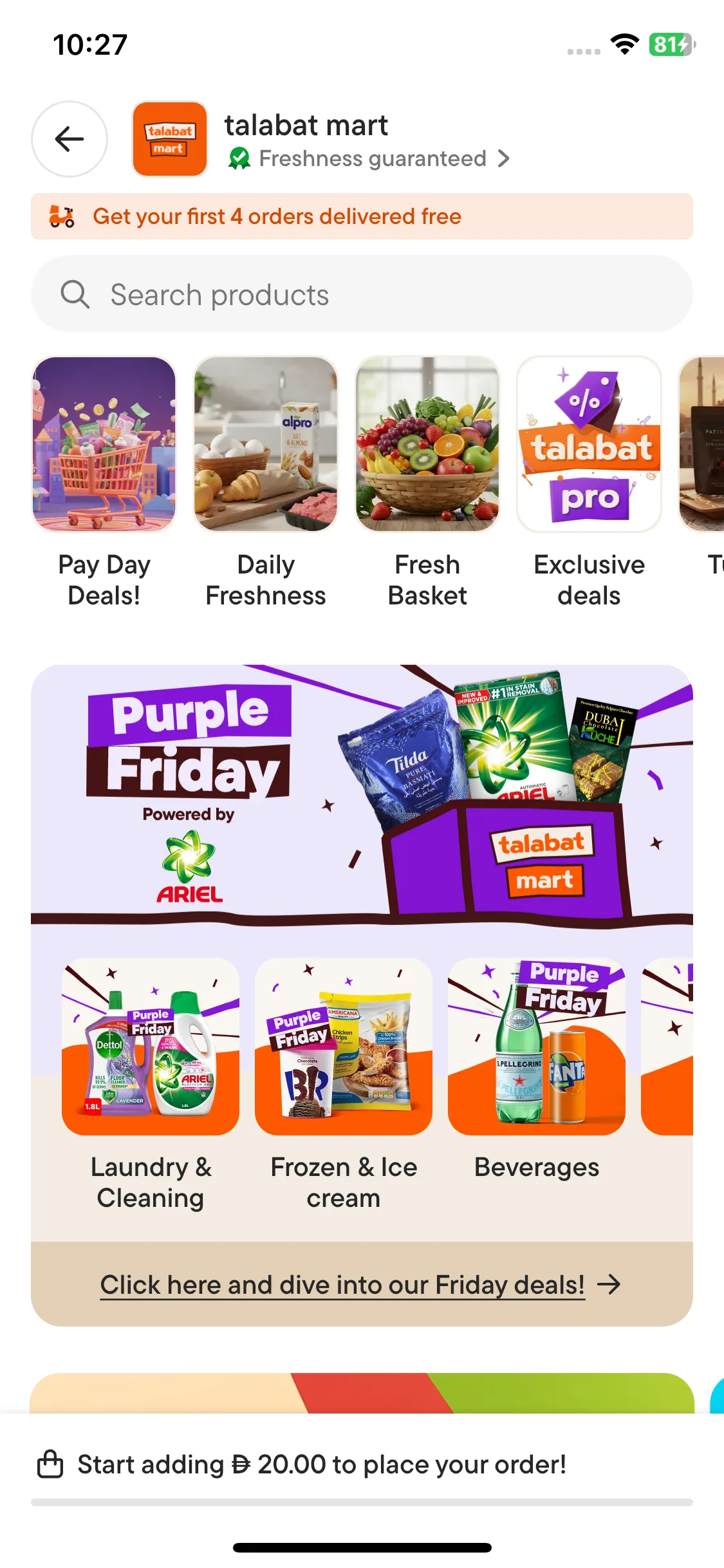Open Freshness guaranteed details
This screenshot has width=724, height=1568.
(369, 158)
